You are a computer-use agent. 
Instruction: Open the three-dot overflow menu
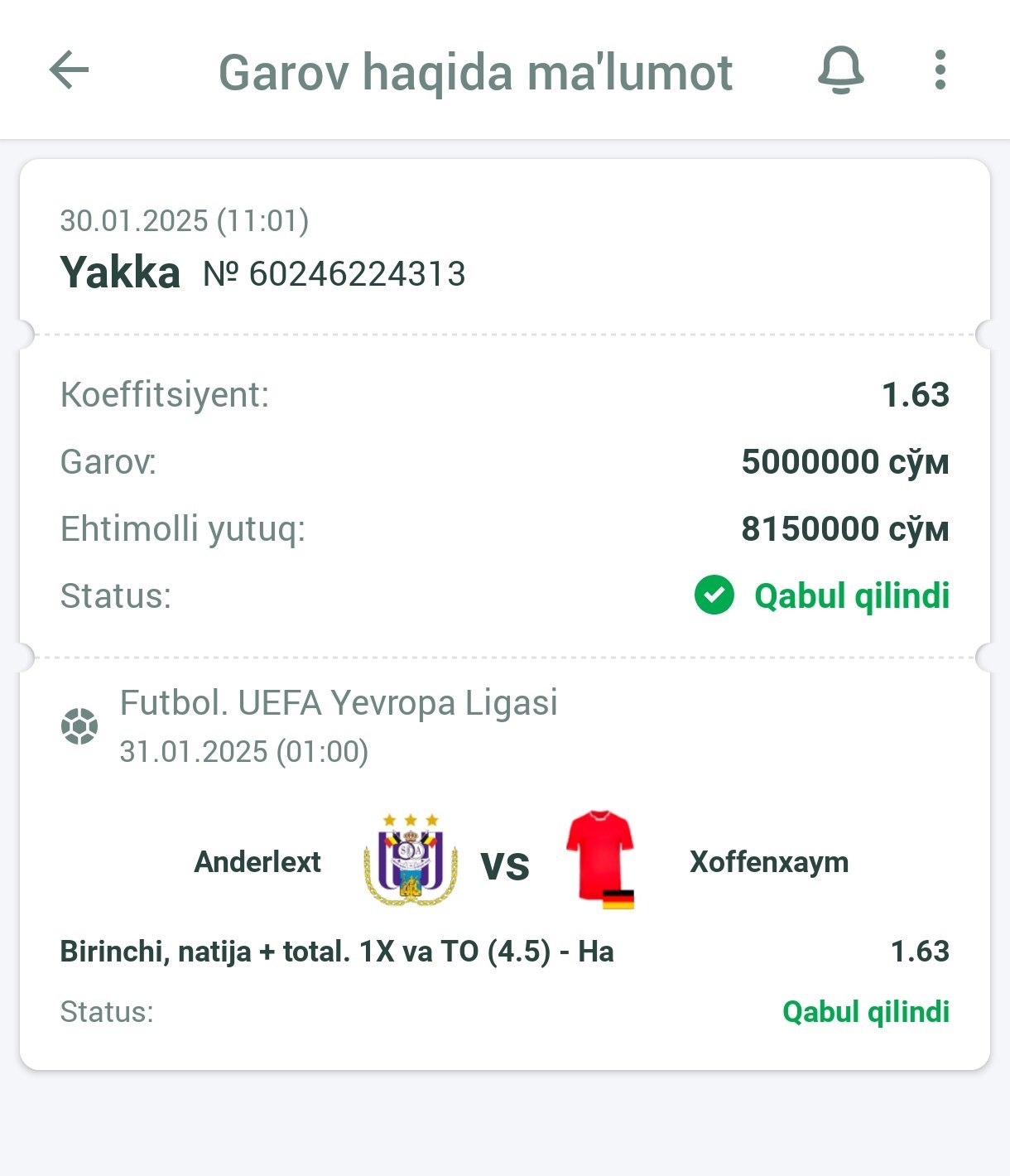point(940,70)
